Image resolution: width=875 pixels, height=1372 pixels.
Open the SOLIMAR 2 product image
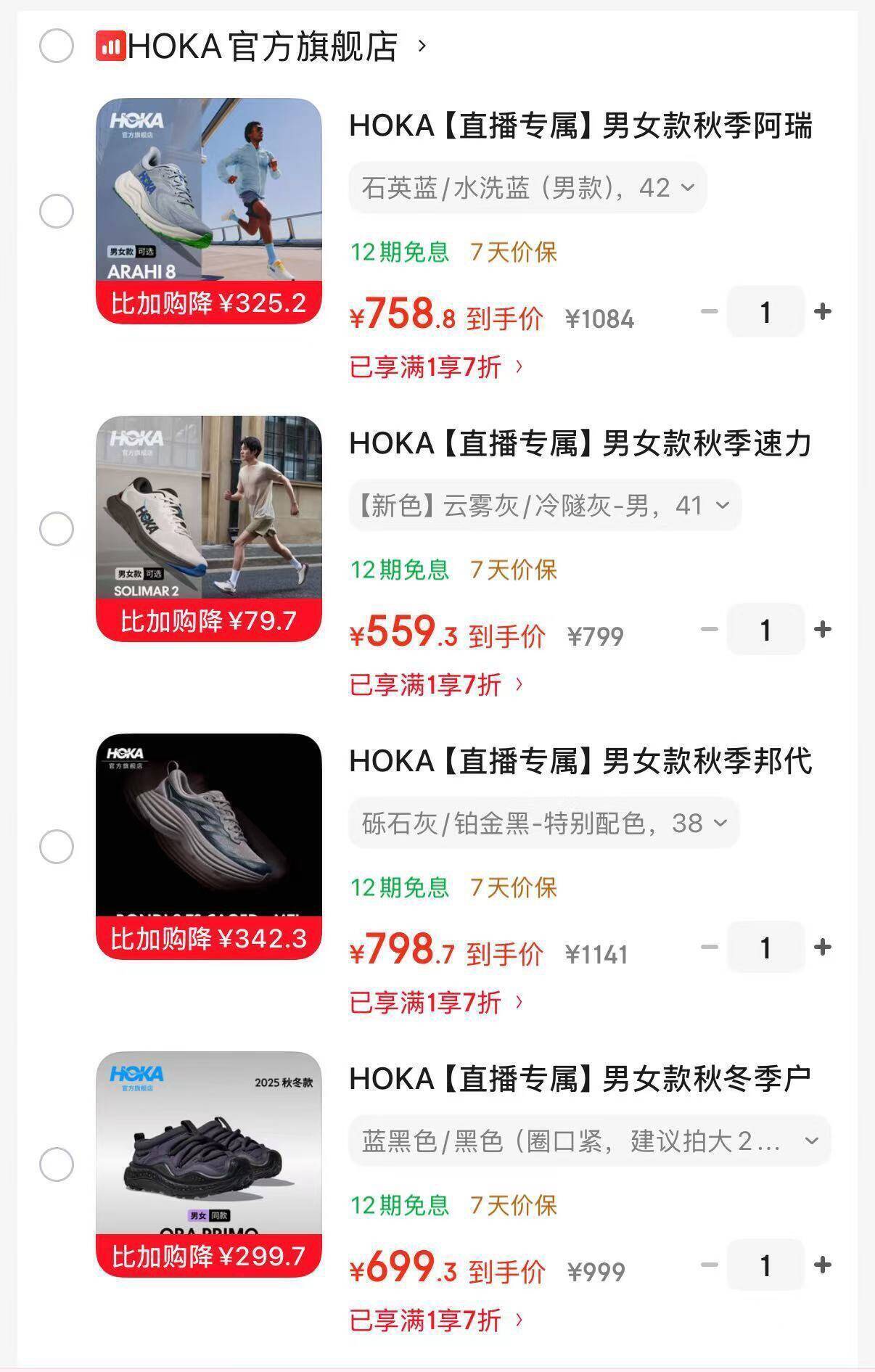[x=209, y=529]
